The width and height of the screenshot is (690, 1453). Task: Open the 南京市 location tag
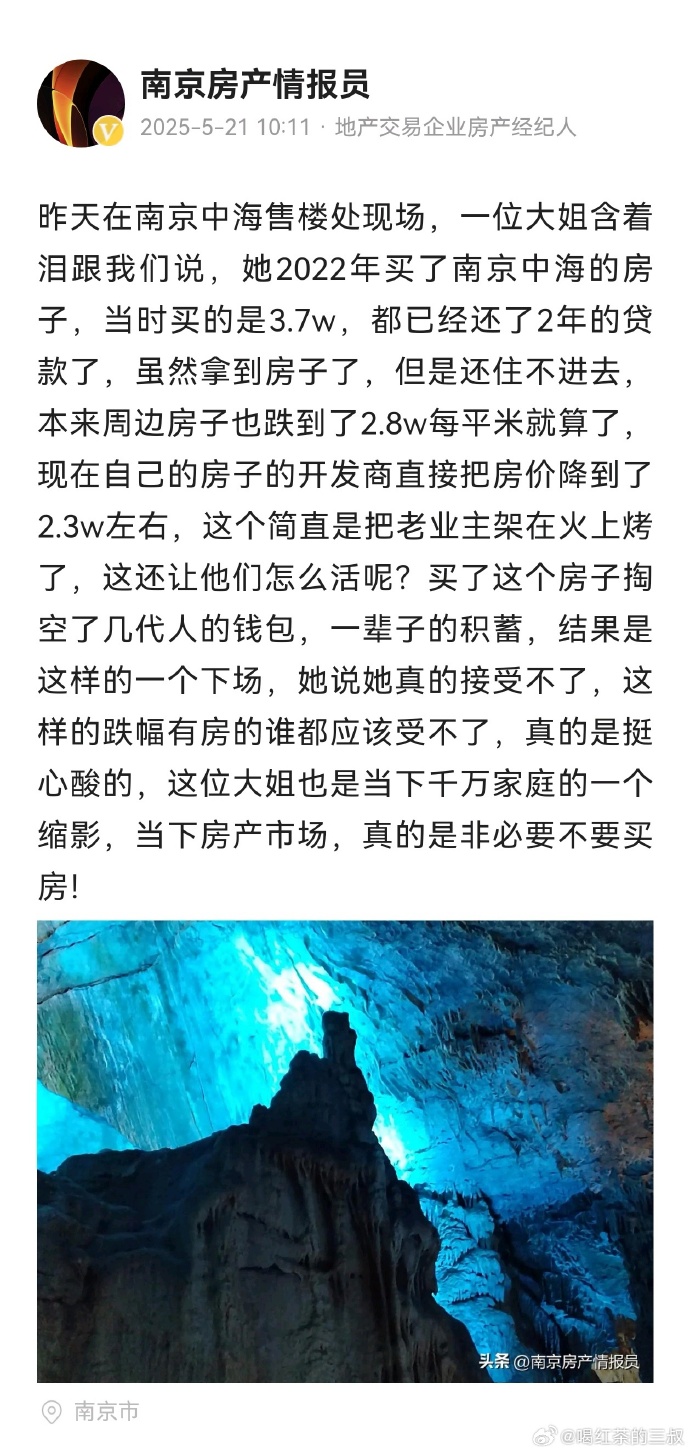pos(105,1411)
